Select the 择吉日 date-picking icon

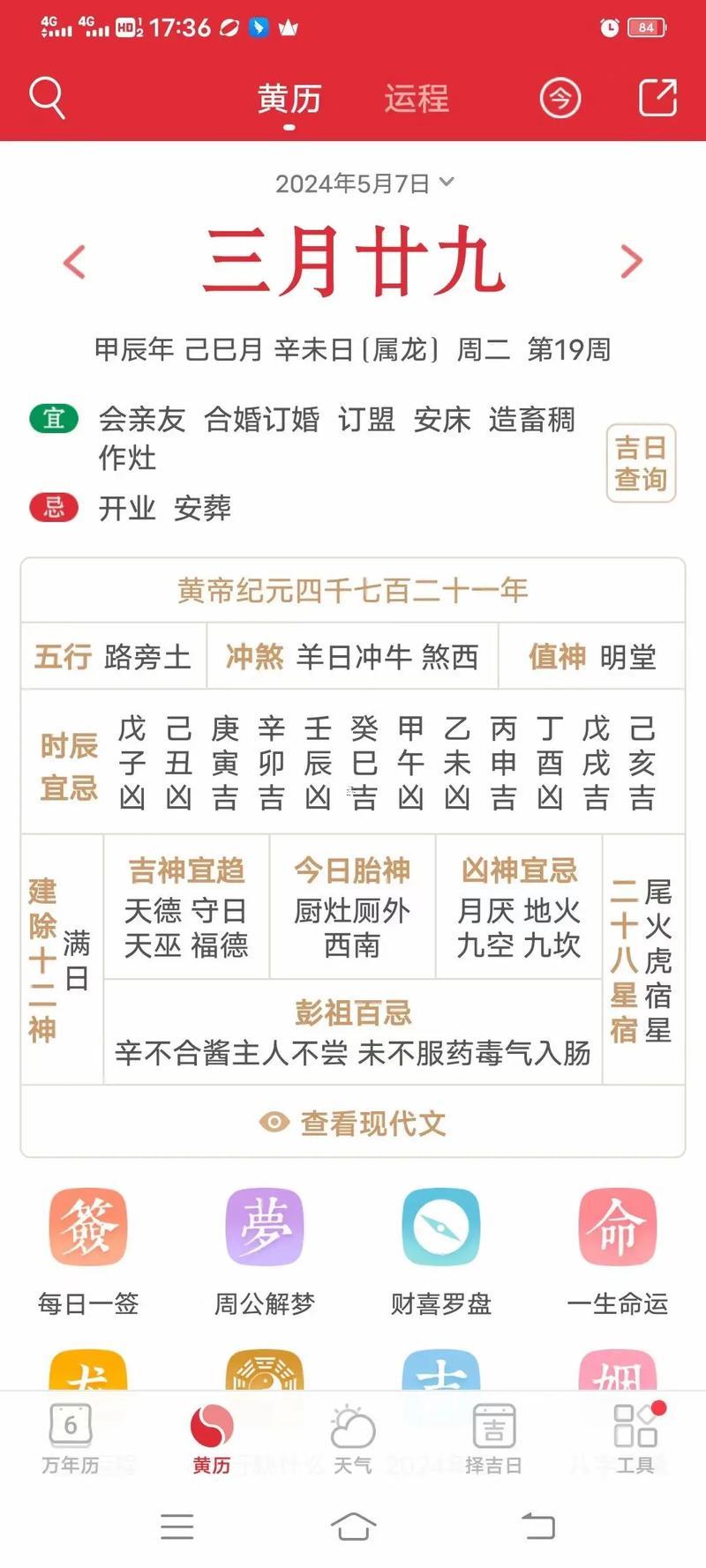pos(493,1437)
